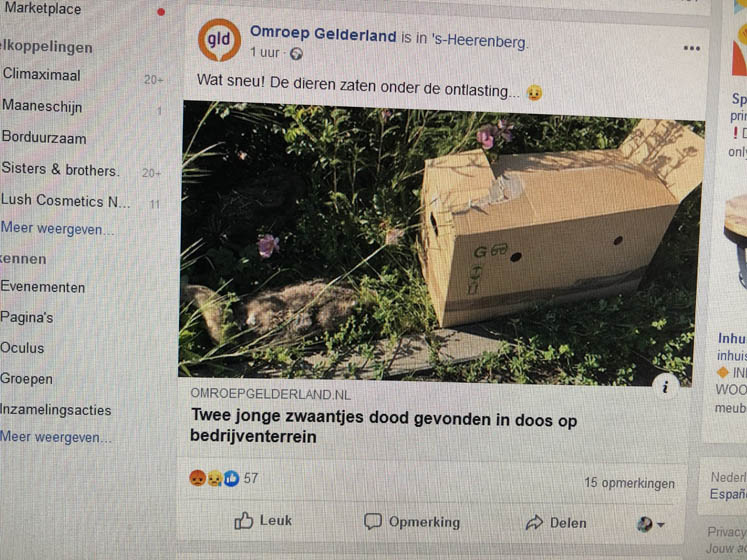Expand shortcuts with Meer weergeven under Lush Cosmetics
The image size is (747, 560).
click(x=56, y=229)
